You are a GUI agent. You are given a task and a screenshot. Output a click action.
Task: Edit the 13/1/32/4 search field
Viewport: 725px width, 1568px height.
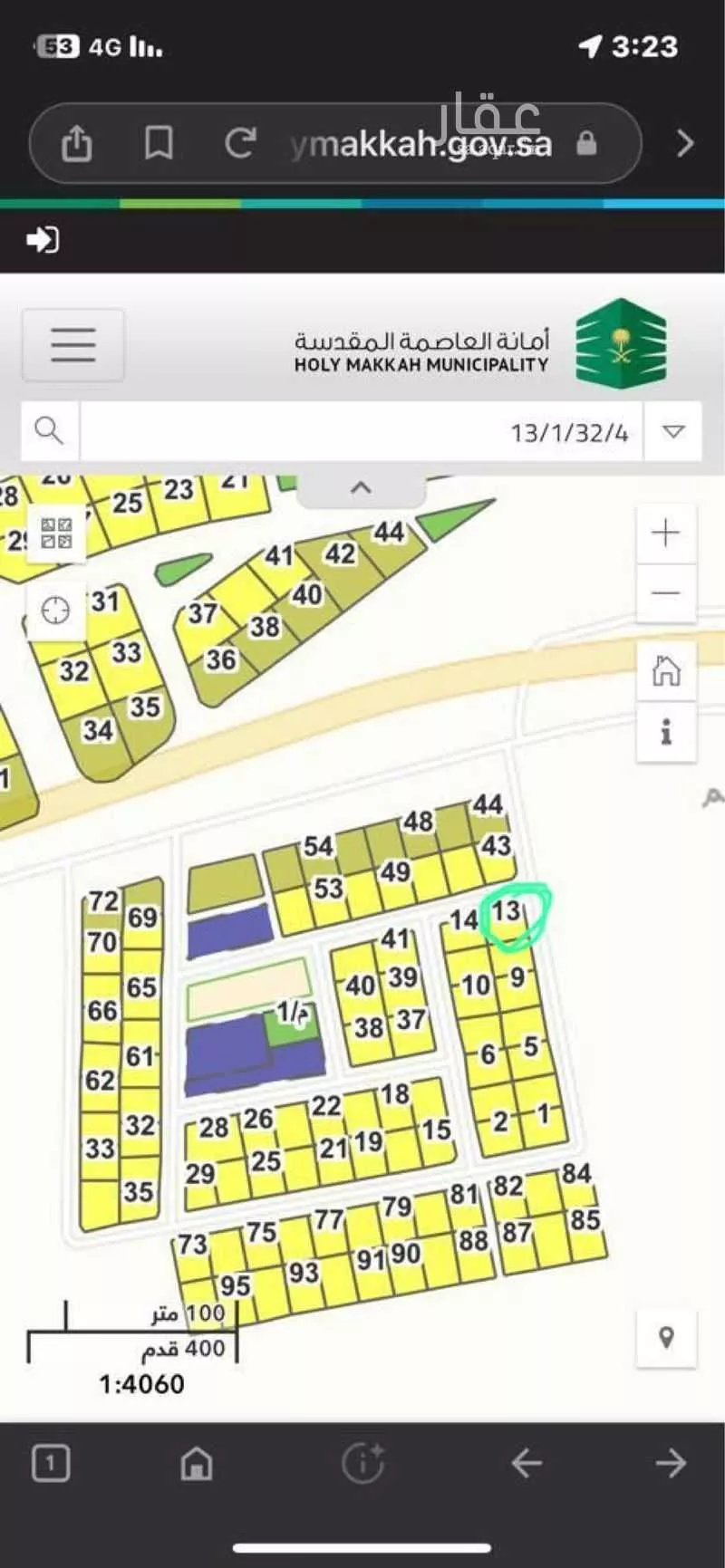[362, 432]
